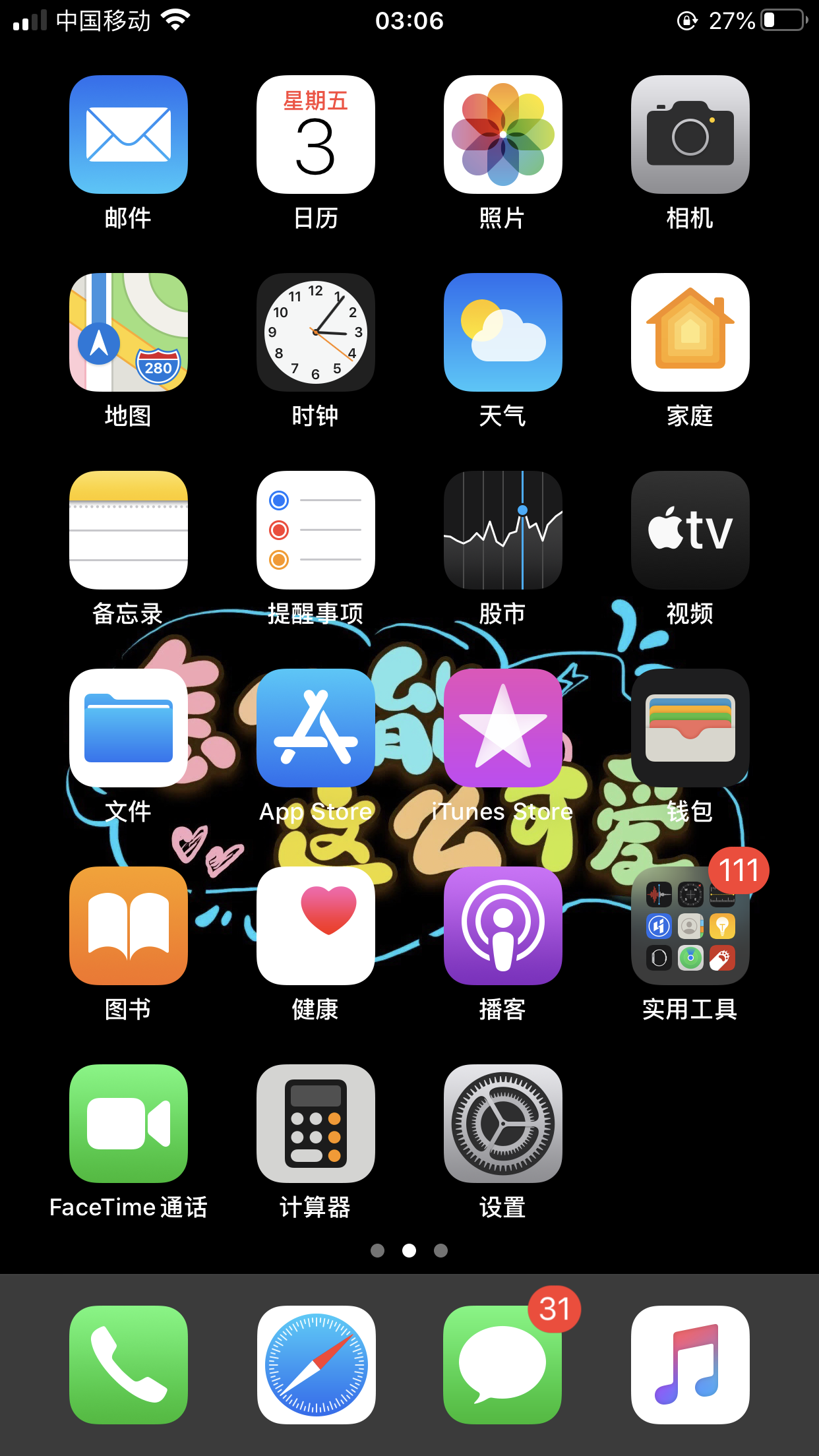
Task: Open 计算器 calculator
Action: [x=316, y=1124]
